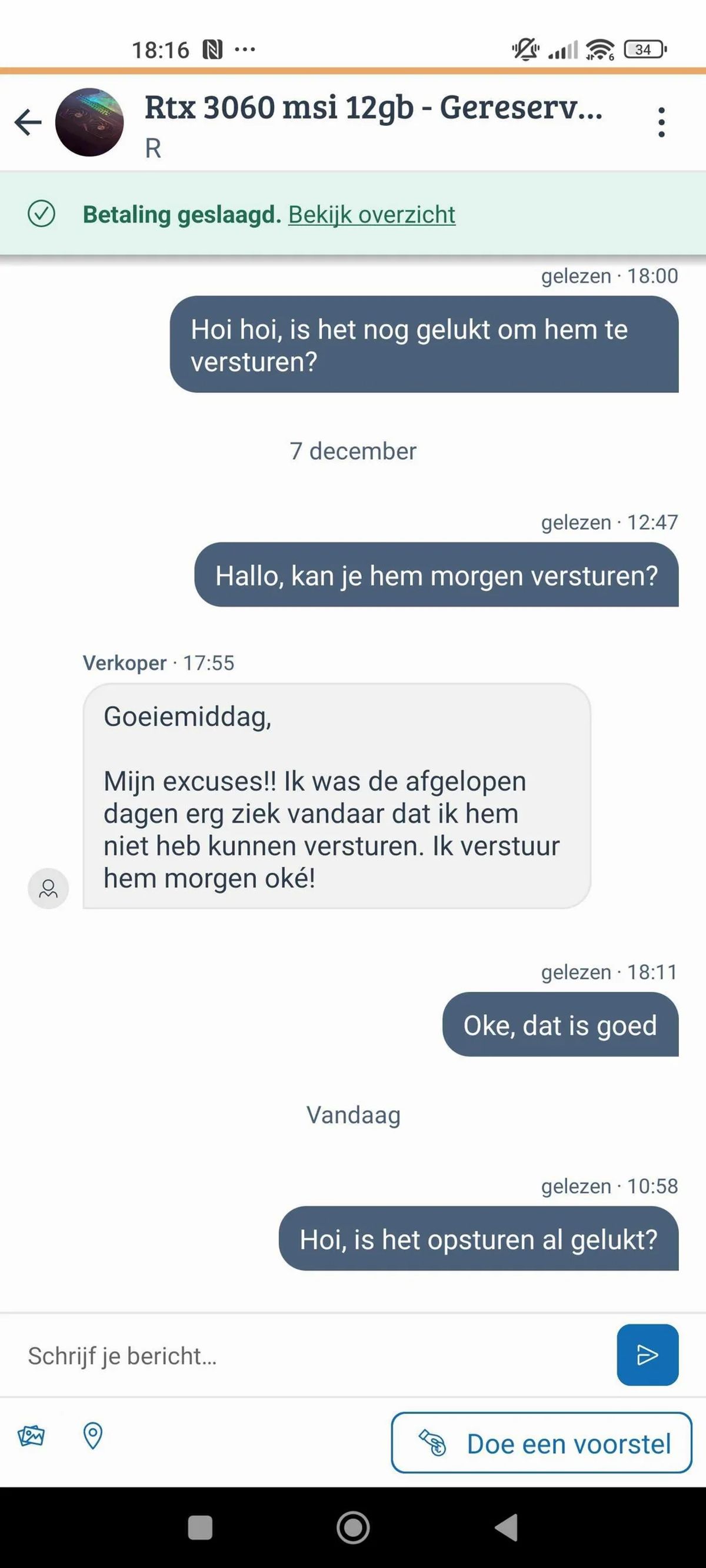The image size is (706, 1568).
Task: Open the three-dot overflow menu
Action: click(661, 122)
